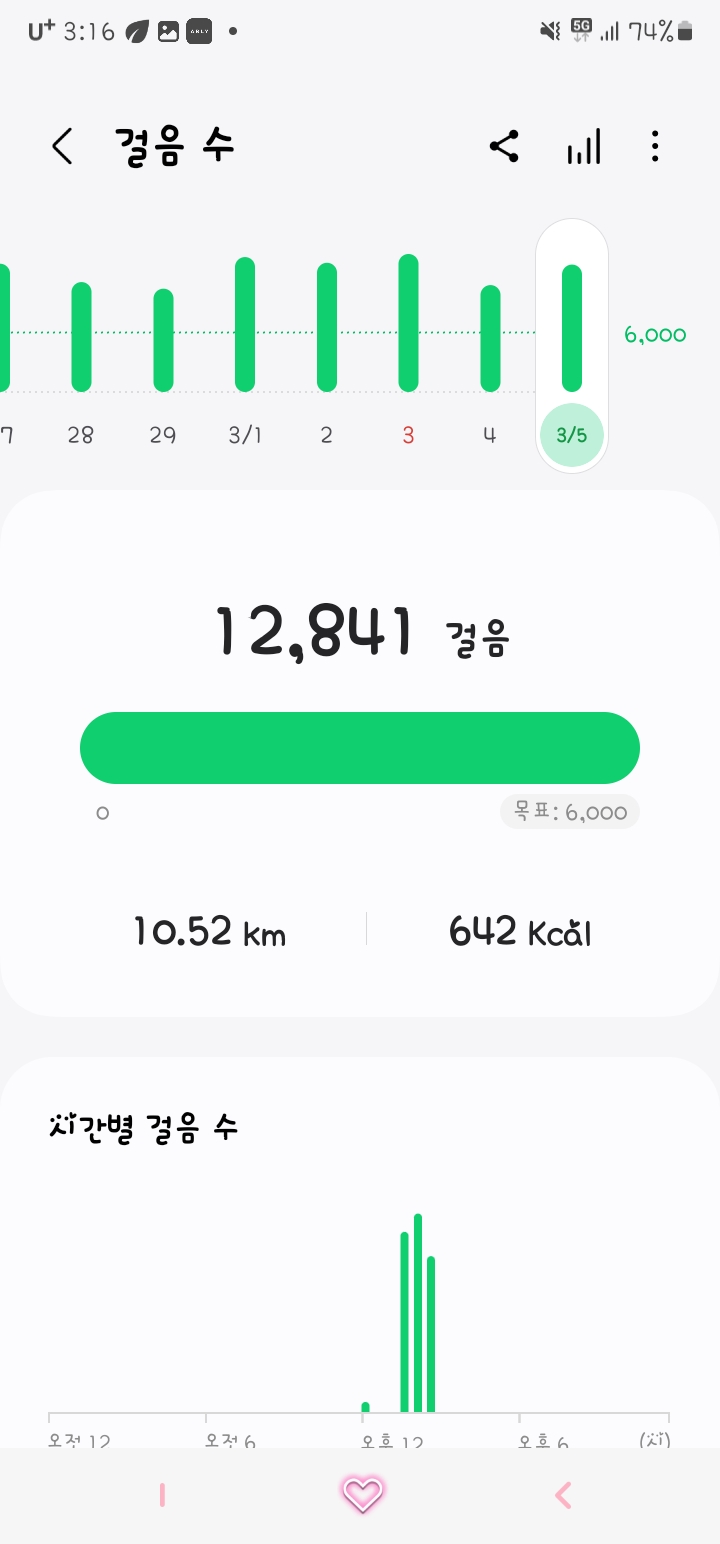Tap the system home heart button
The image size is (720, 1544).
point(362,1495)
